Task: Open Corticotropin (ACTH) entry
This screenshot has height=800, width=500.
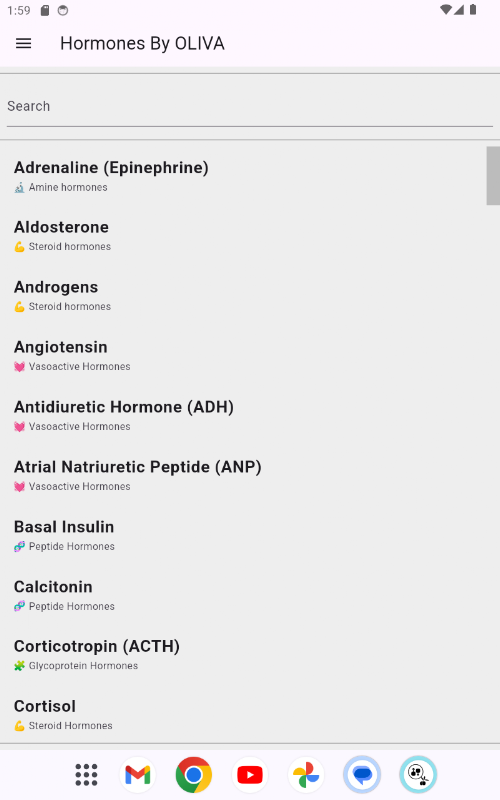Action: pyautogui.click(x=243, y=656)
